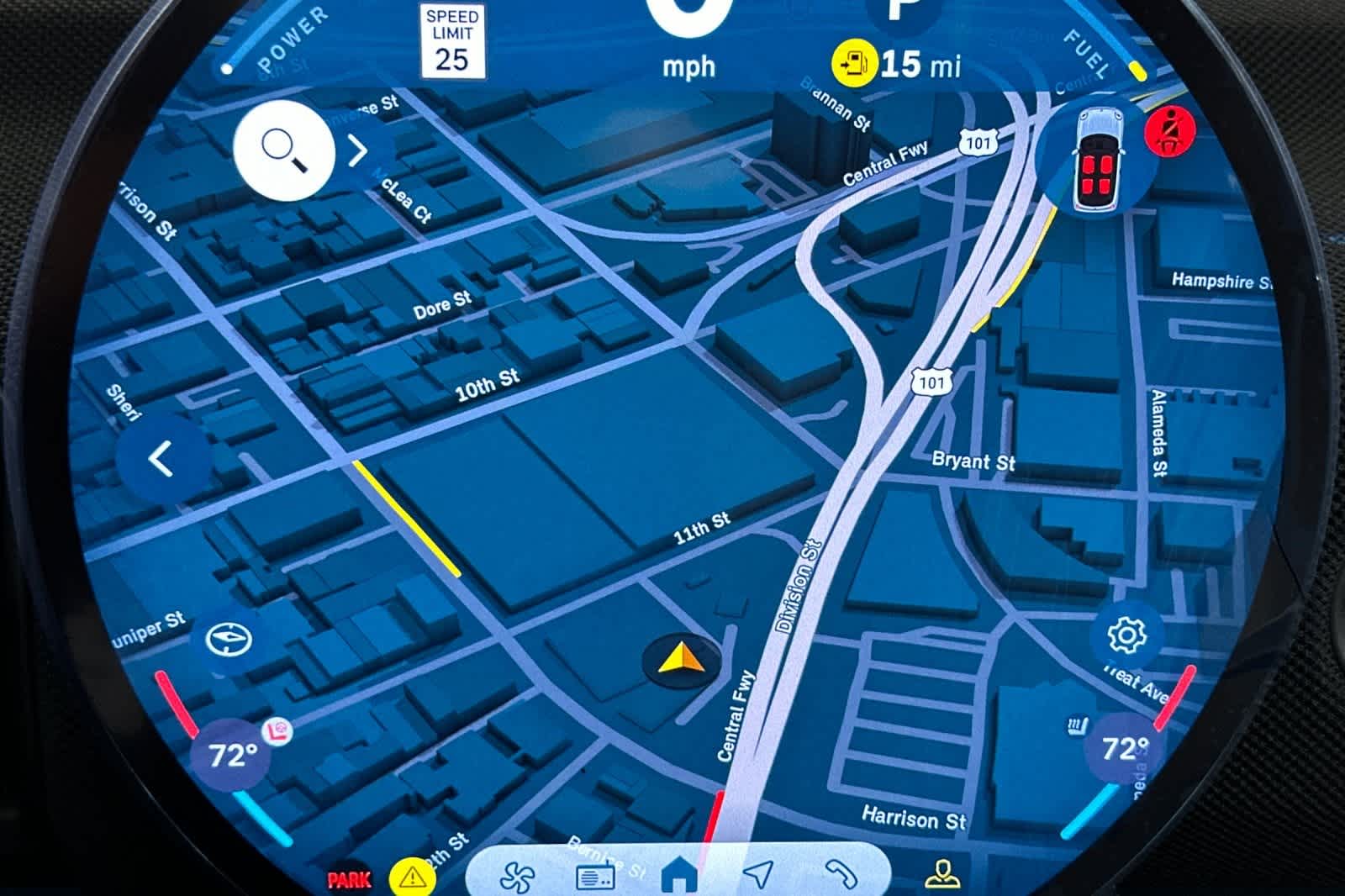Expand the arrow next to search
This screenshot has height=896, width=1345.
[x=358, y=151]
